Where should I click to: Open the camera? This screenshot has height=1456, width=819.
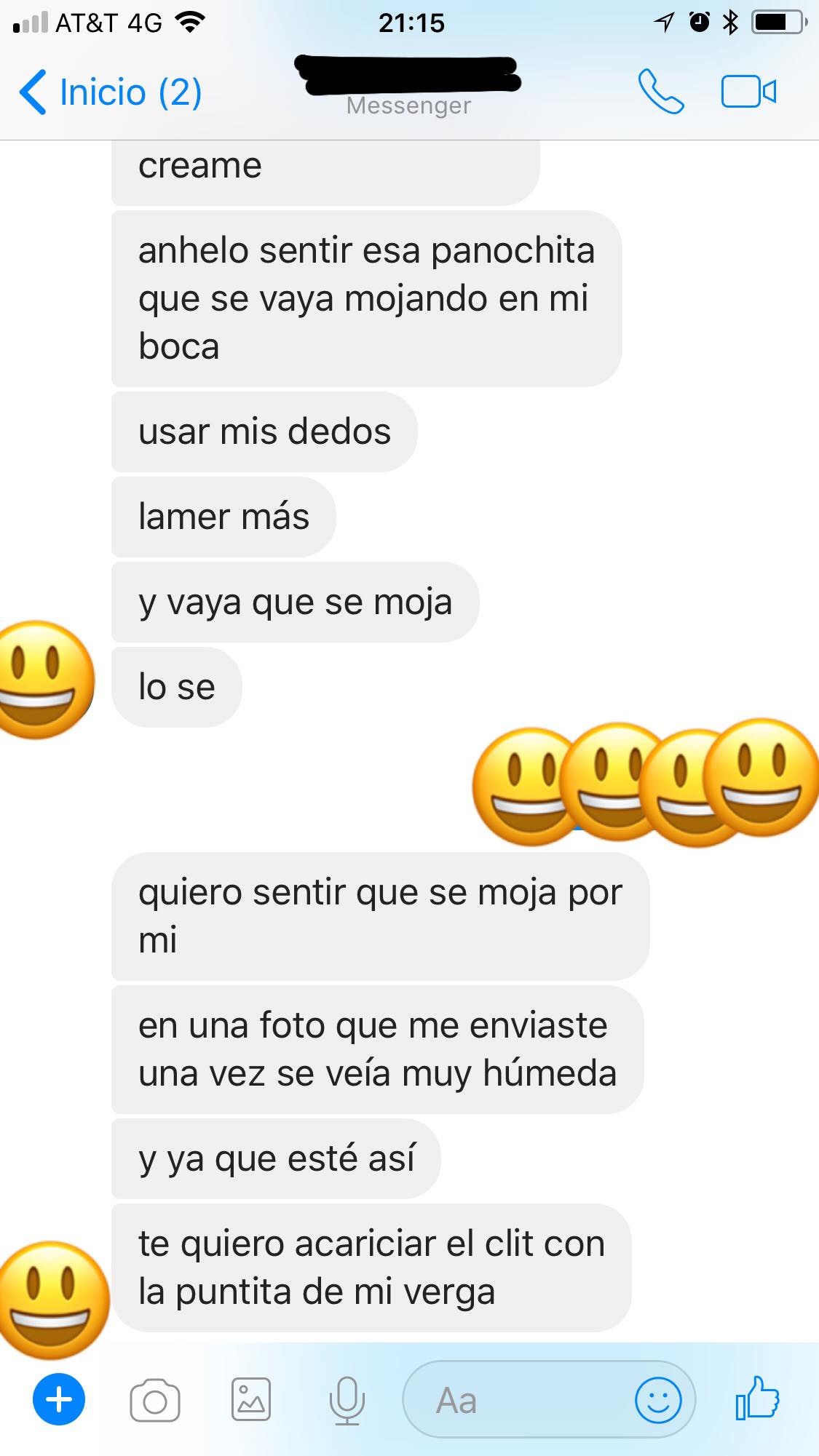point(155,1400)
